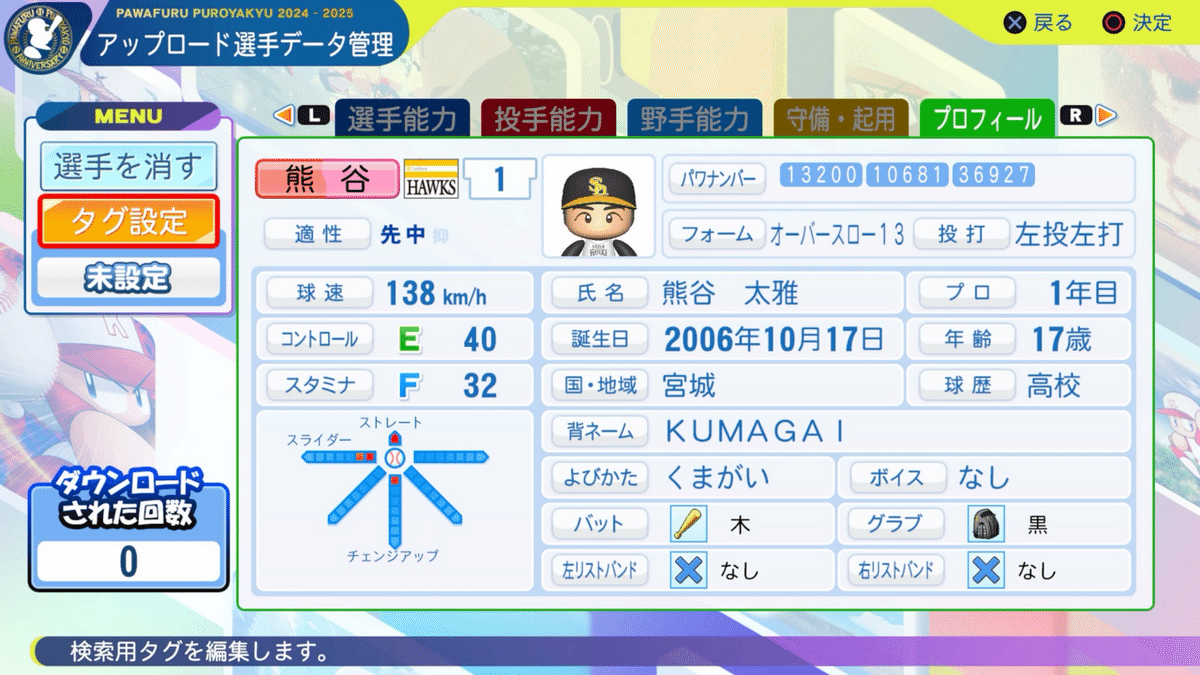Select the プロフィール tab

point(986,119)
